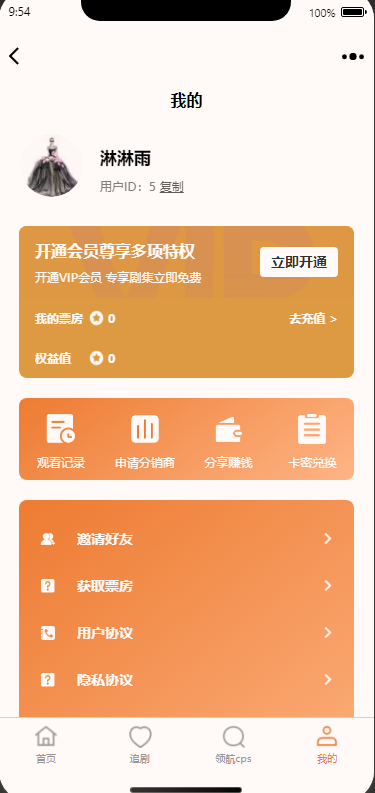Open the 获取票房 row
Viewport: 375px width, 793px height.
(186, 586)
